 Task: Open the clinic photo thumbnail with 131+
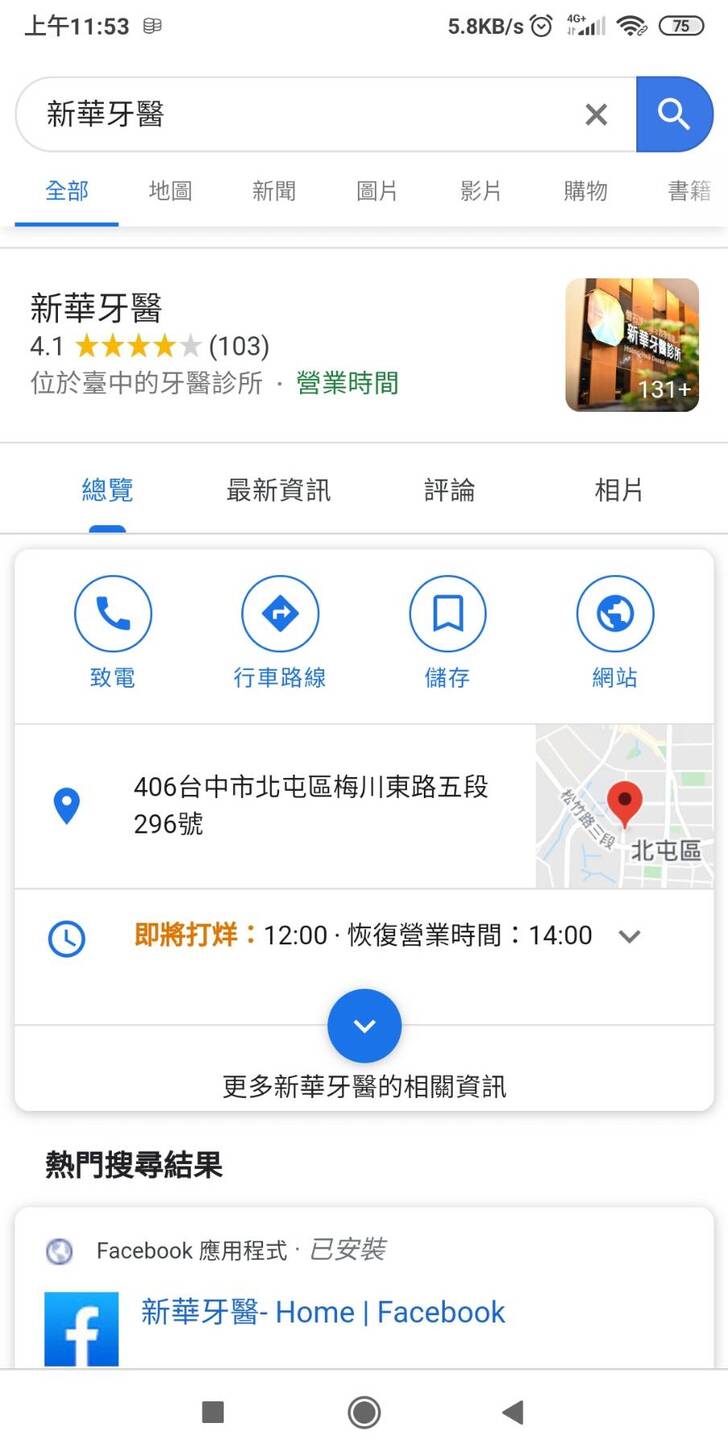[632, 345]
